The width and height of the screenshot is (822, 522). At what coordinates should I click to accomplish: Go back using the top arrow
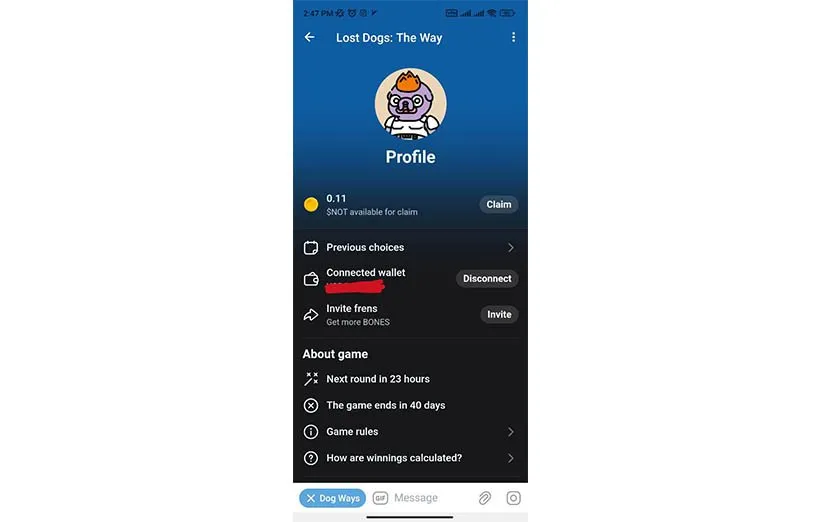(310, 37)
